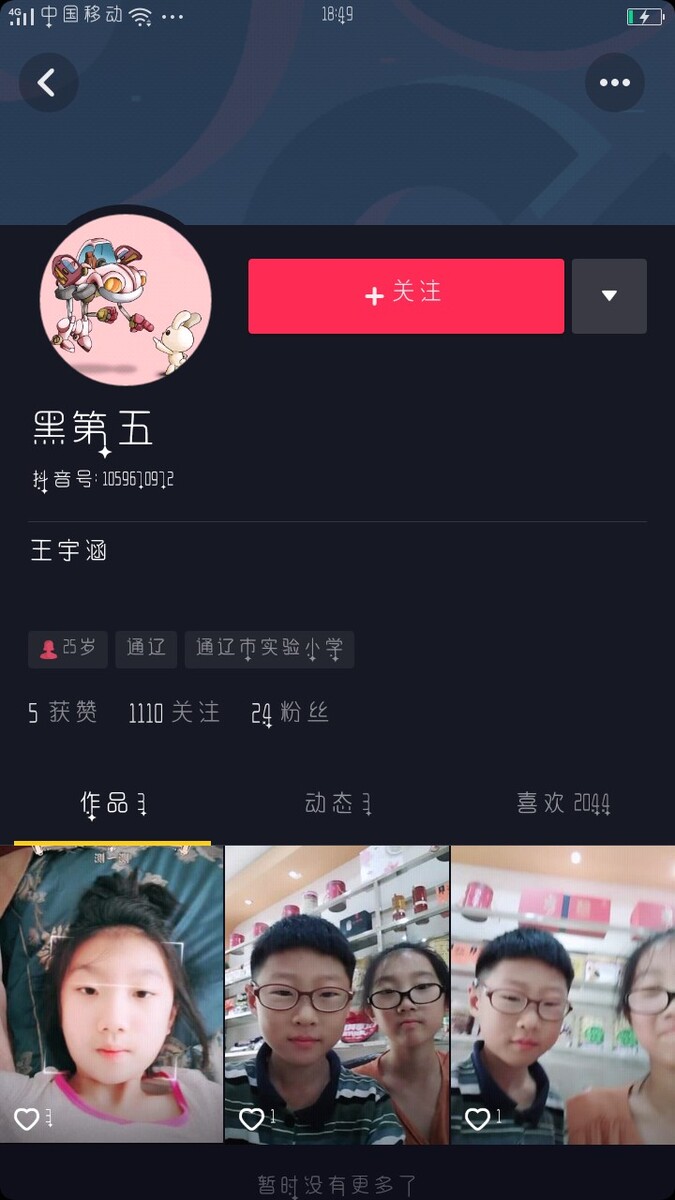
Task: Open the 1110 关注 following list
Action: [174, 712]
